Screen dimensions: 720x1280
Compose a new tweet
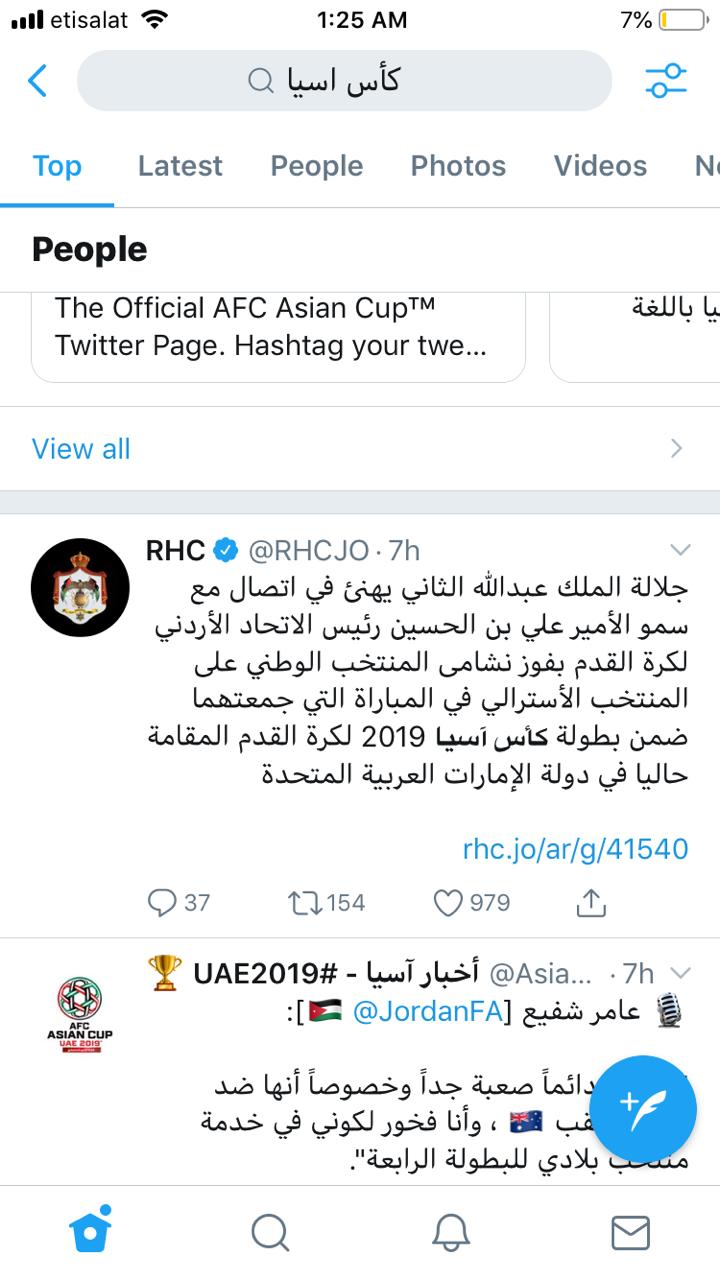(643, 1107)
